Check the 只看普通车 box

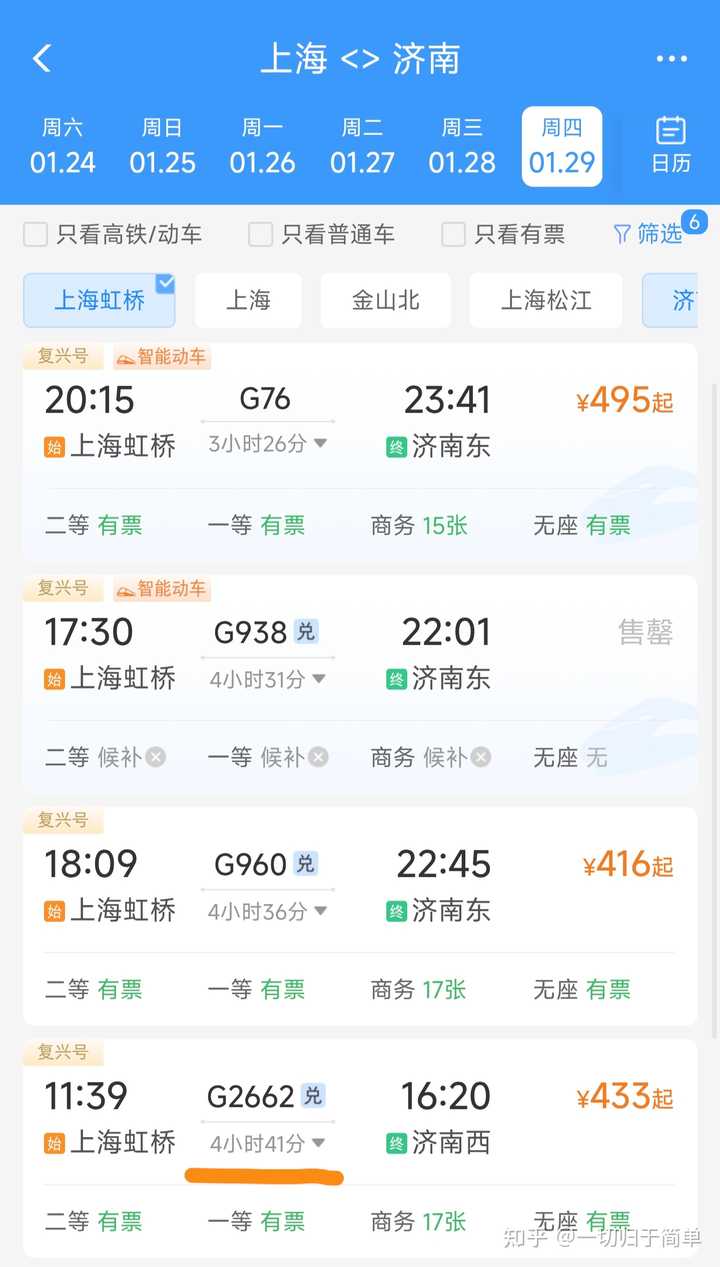pos(260,234)
